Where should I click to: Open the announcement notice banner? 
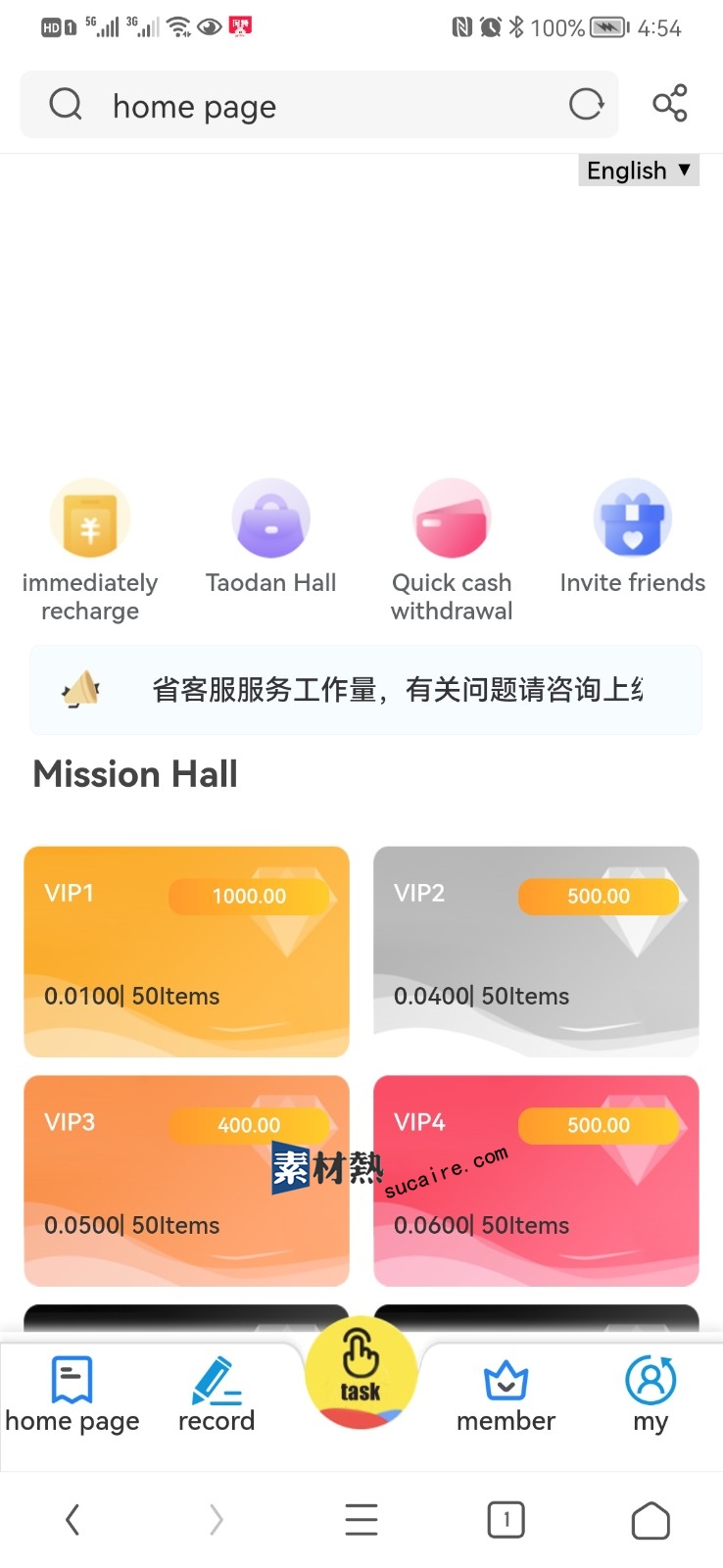365,690
